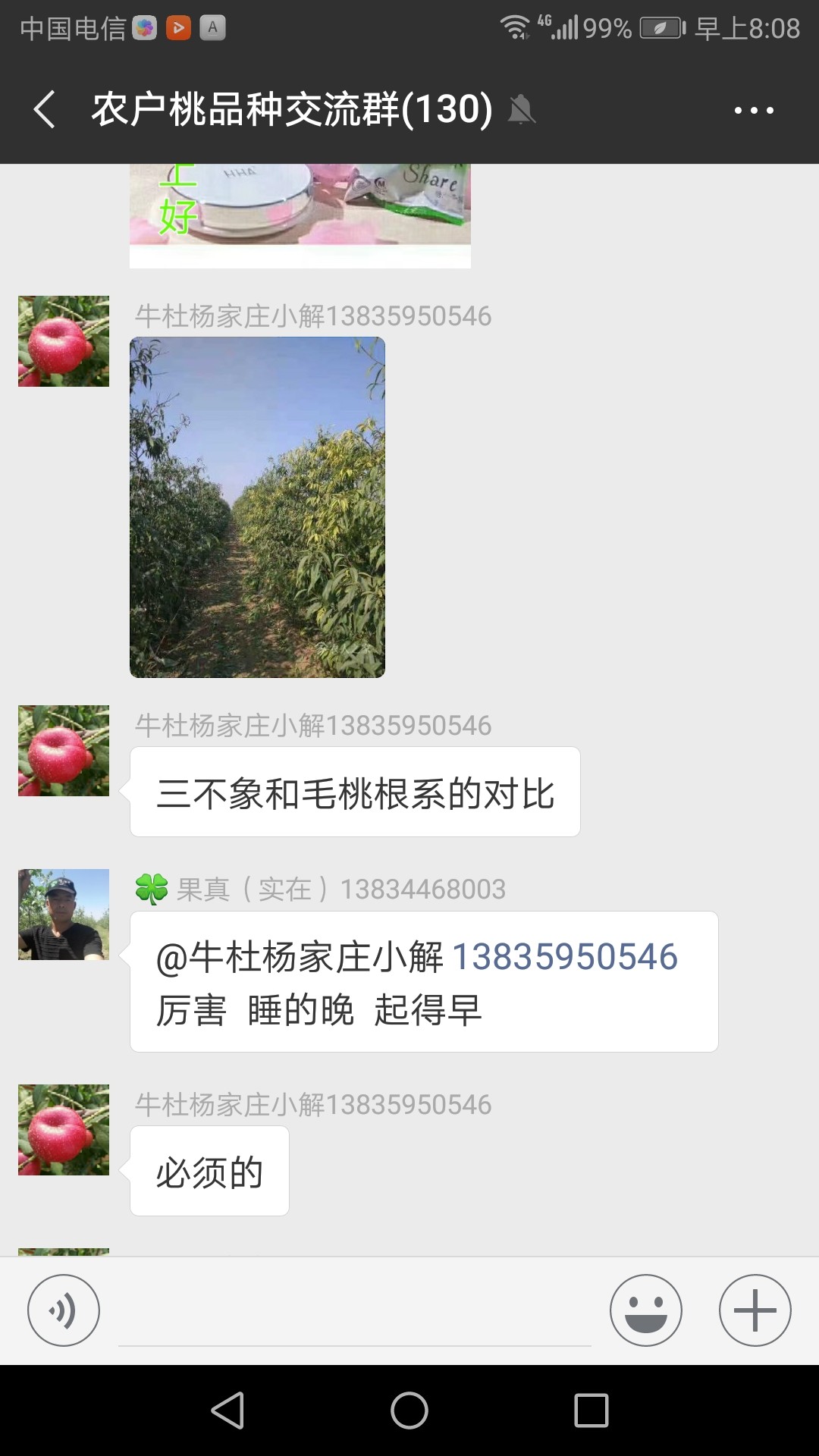Open 果真（实在）'s profile avatar
The width and height of the screenshot is (819, 1456).
[x=64, y=915]
